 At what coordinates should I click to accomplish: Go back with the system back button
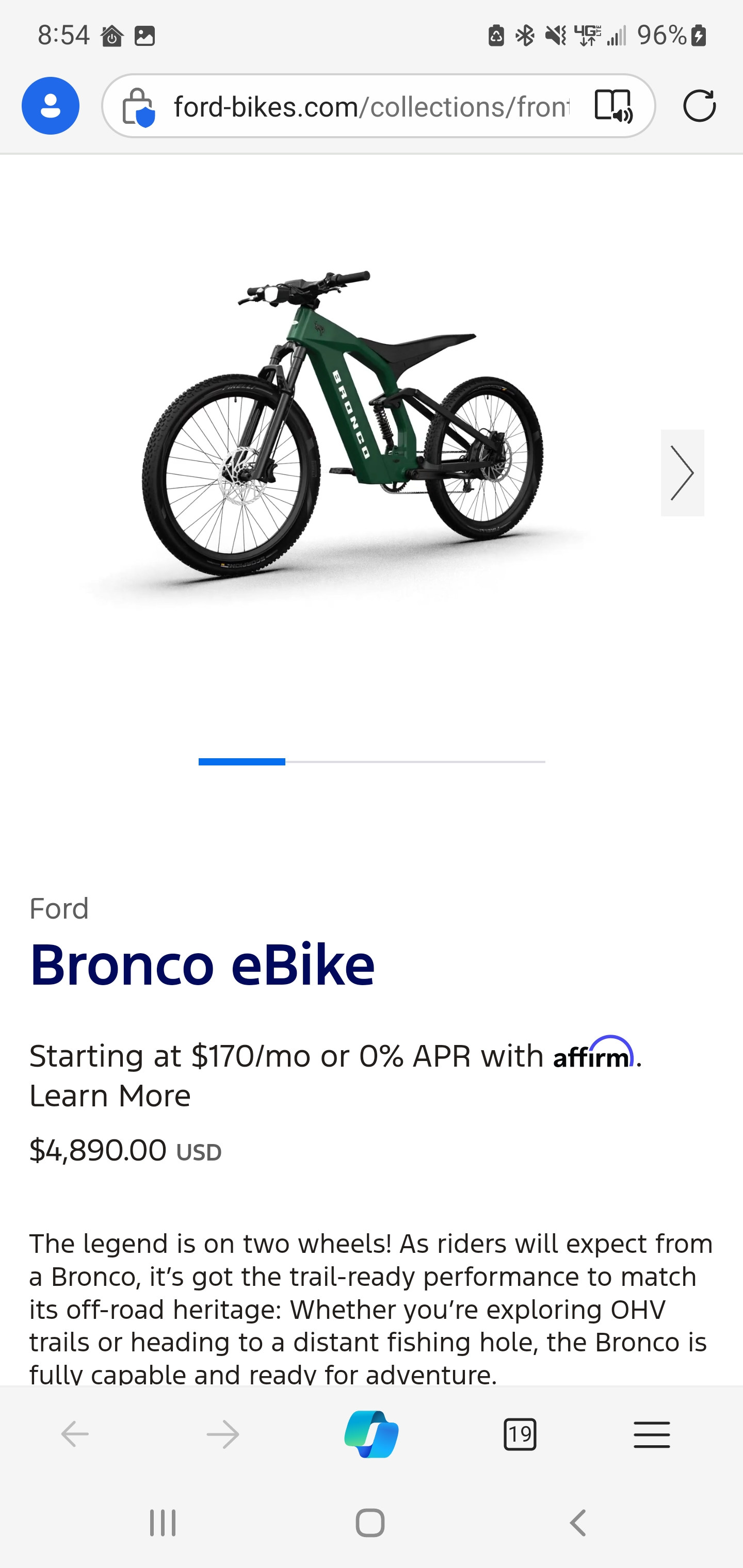[x=577, y=1523]
